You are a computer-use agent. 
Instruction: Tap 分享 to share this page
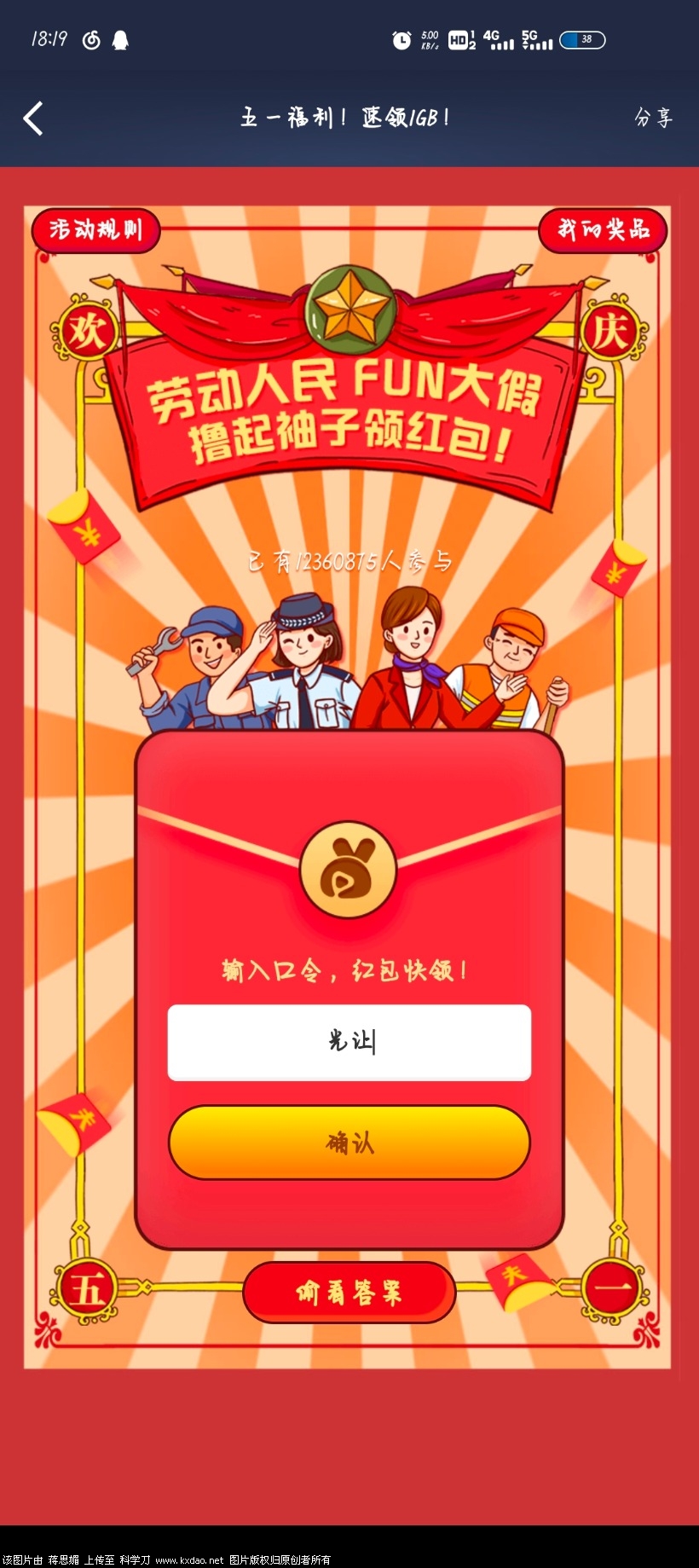653,118
